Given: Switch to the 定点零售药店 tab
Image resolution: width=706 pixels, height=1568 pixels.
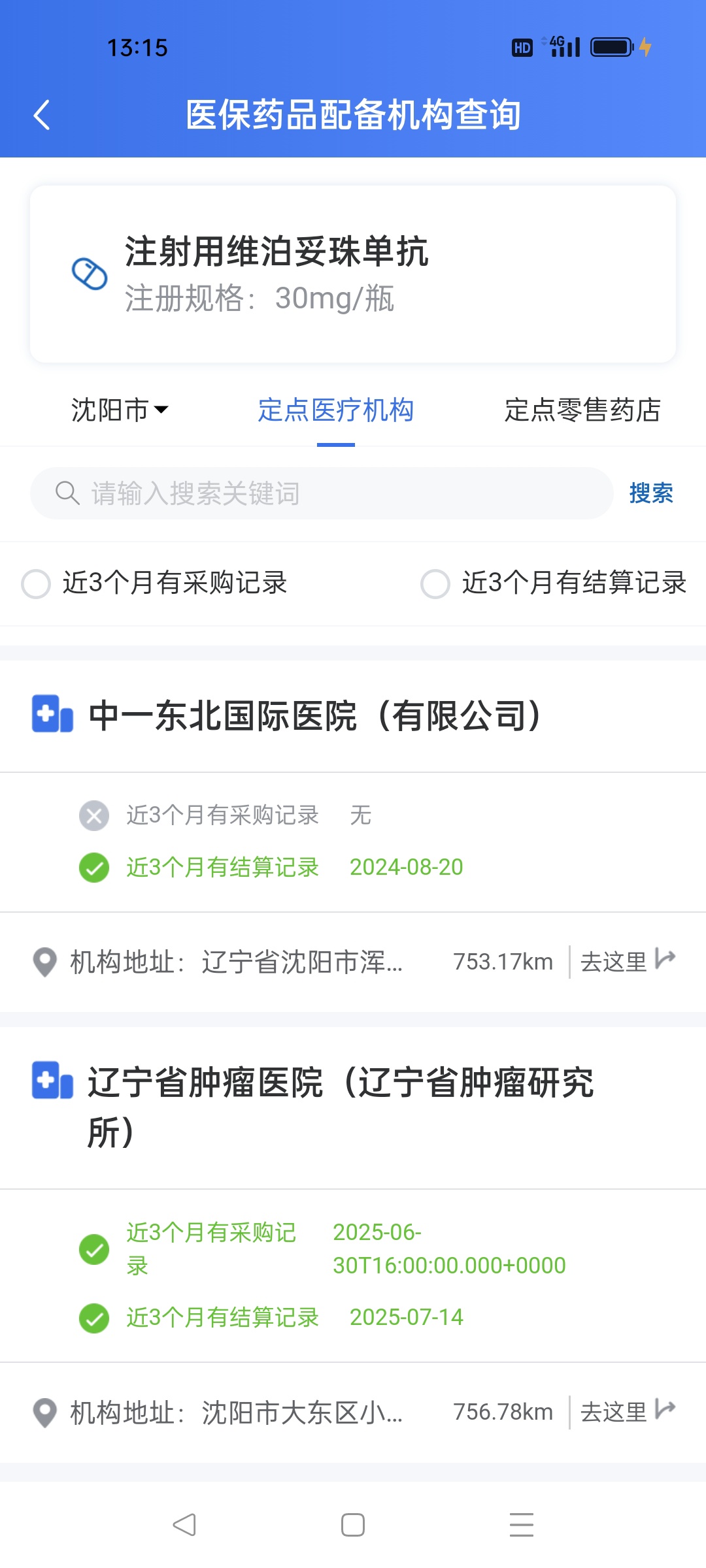Looking at the screenshot, I should coord(582,410).
